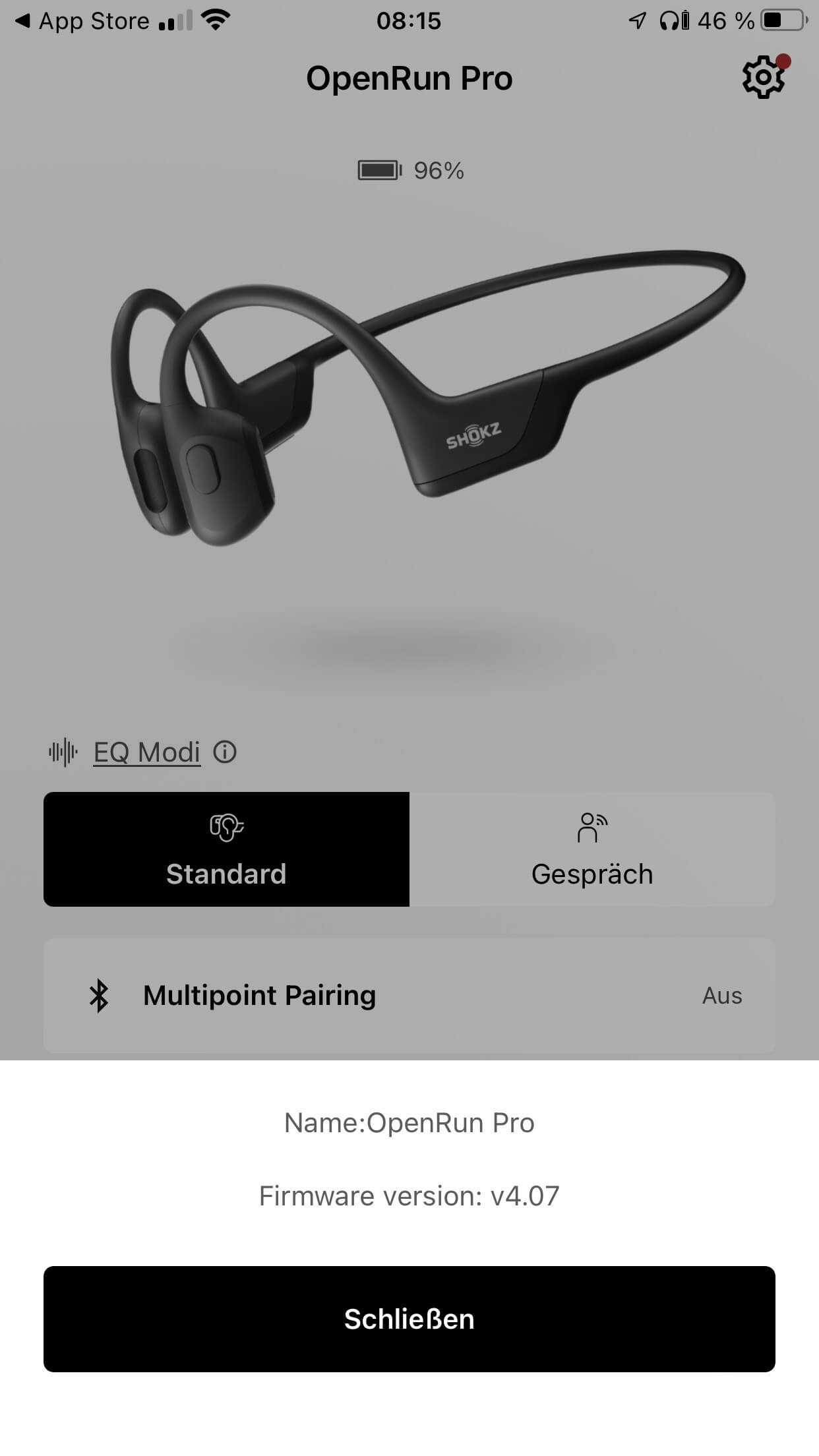Close the firmware info sheet with Schließen
This screenshot has height=1456, width=819.
pyautogui.click(x=409, y=1319)
